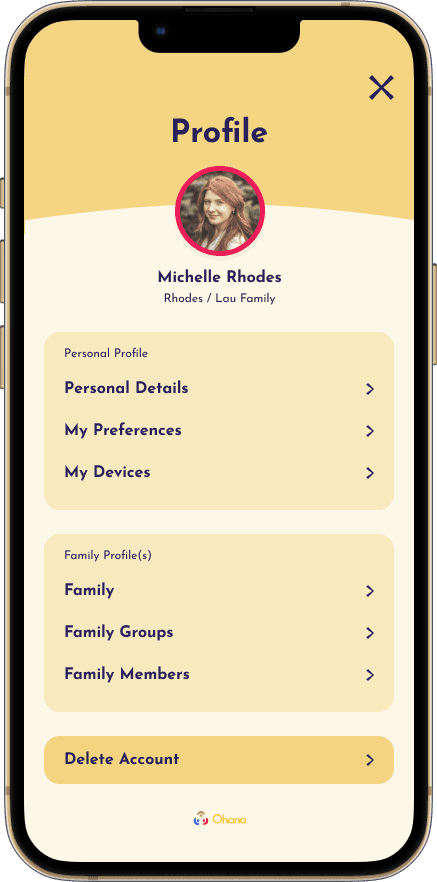Tap Michelle Rhodes' profile photo

(219, 211)
